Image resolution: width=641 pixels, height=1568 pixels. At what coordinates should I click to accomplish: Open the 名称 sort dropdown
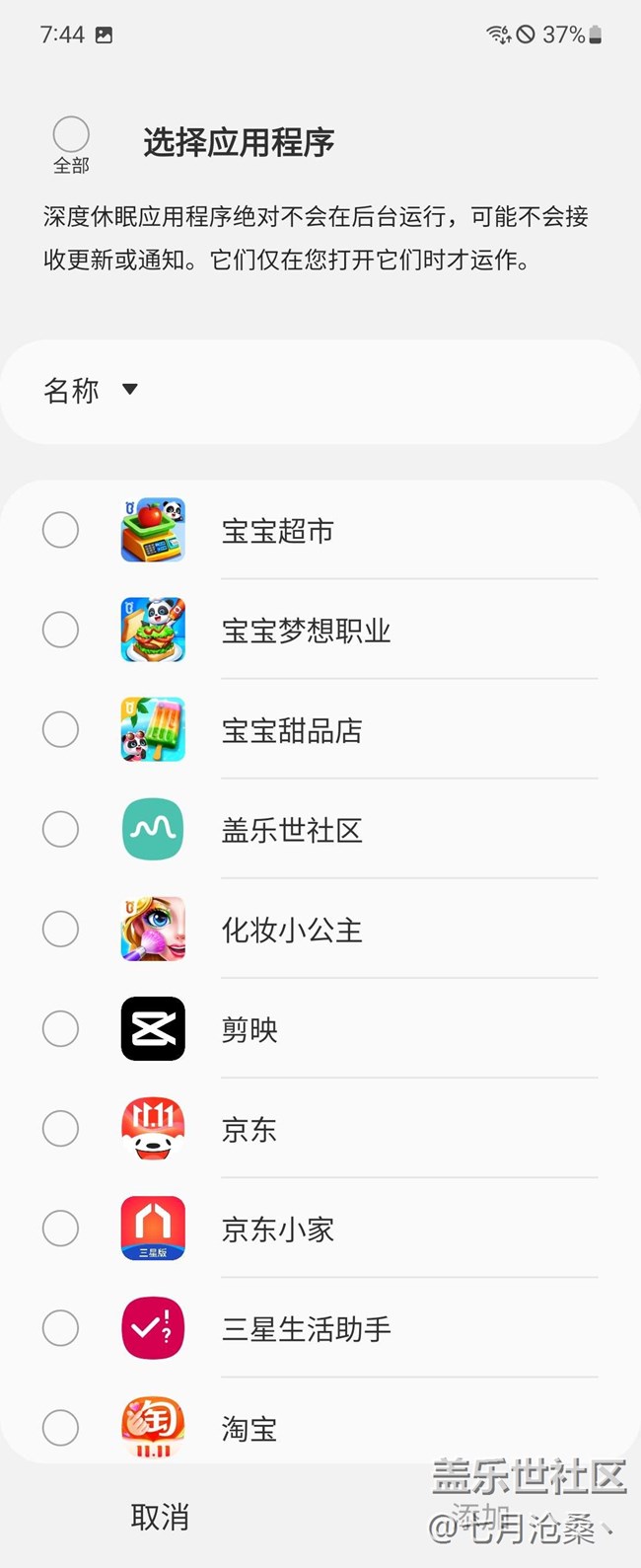pyautogui.click(x=90, y=391)
